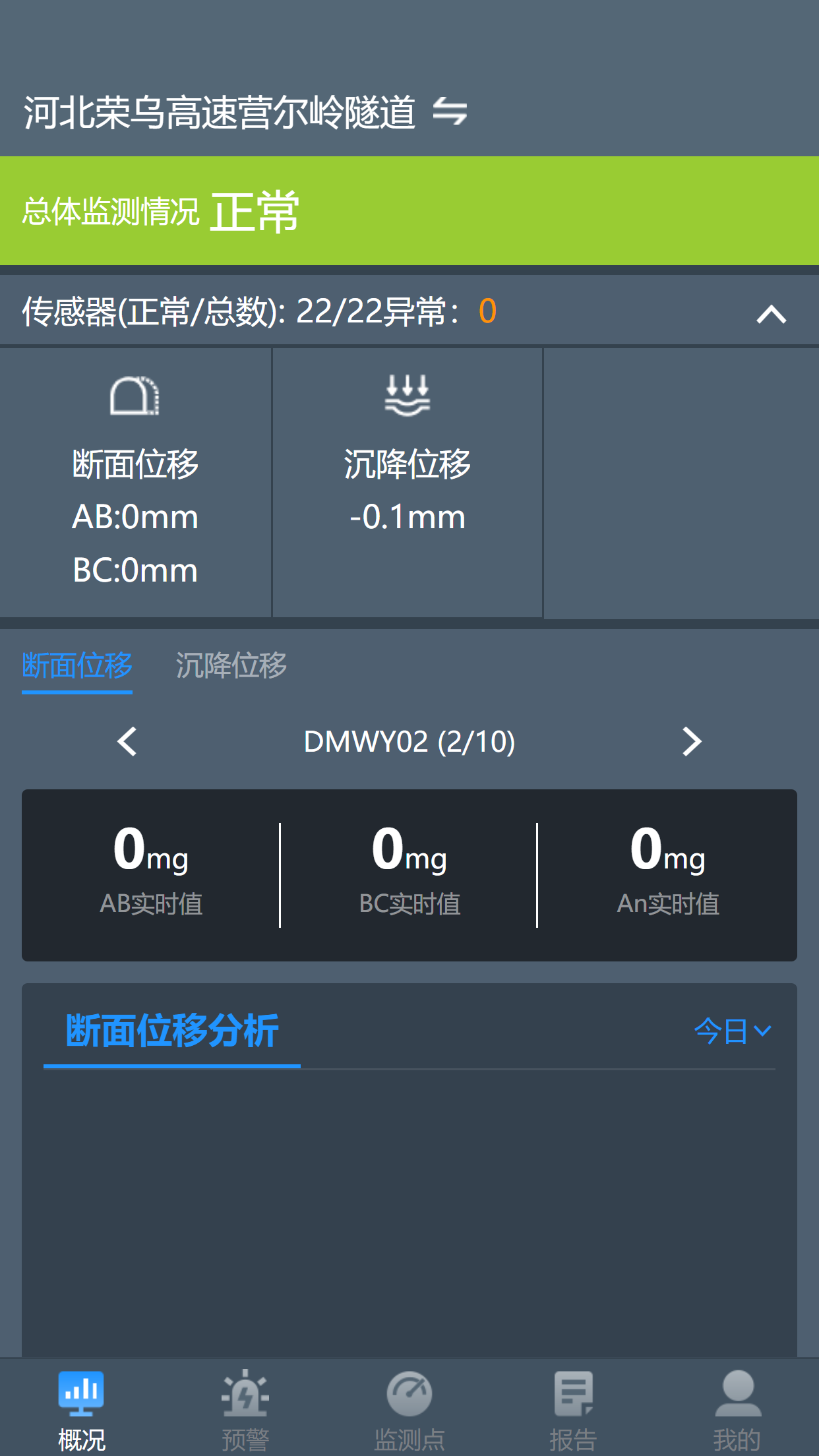Go to the next monitoring point
Screen dimensions: 819x1456
(691, 742)
